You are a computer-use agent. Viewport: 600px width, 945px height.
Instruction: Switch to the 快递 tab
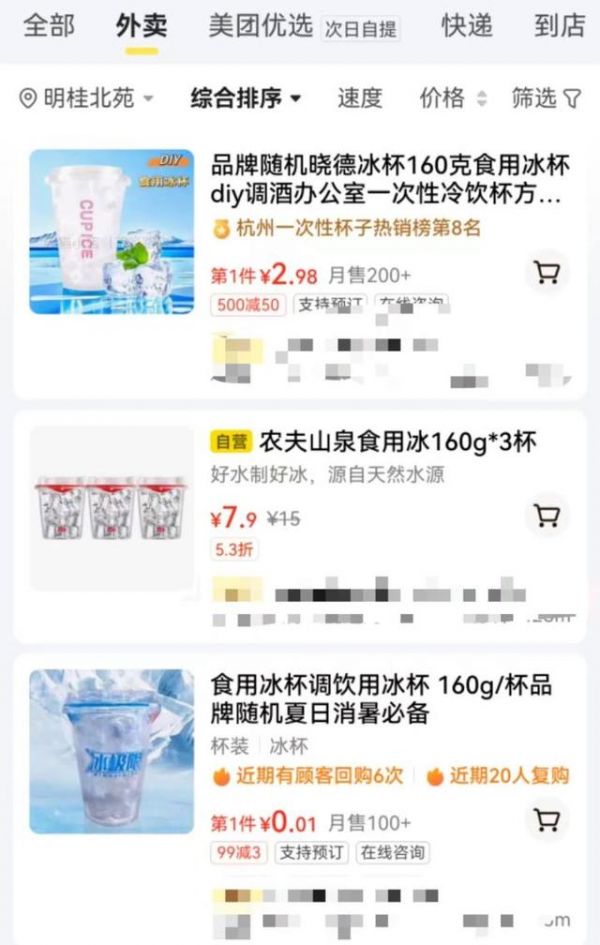pyautogui.click(x=466, y=26)
